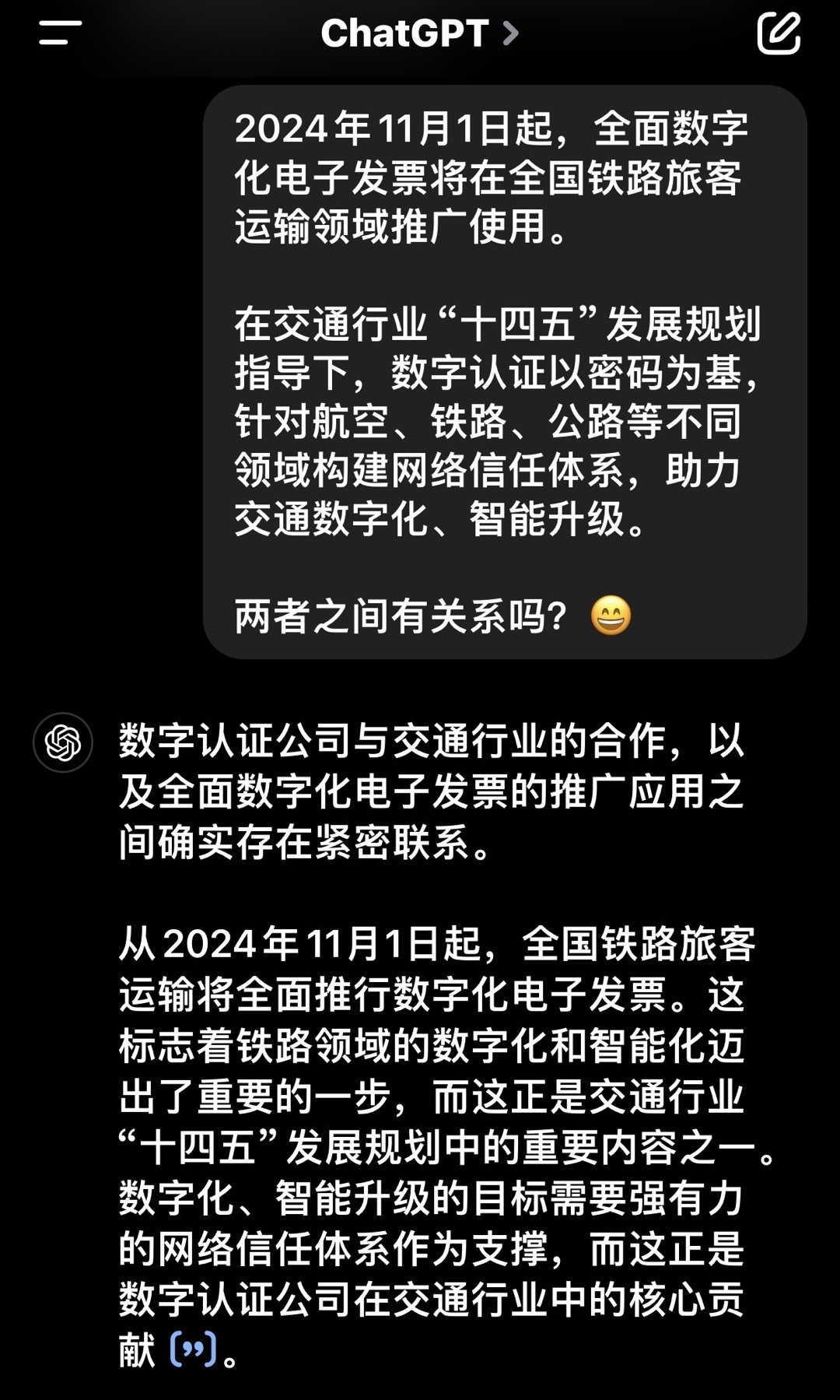Tap the pencil inside the compose icon
Screen dimensions: 840x1400
pos(787,30)
